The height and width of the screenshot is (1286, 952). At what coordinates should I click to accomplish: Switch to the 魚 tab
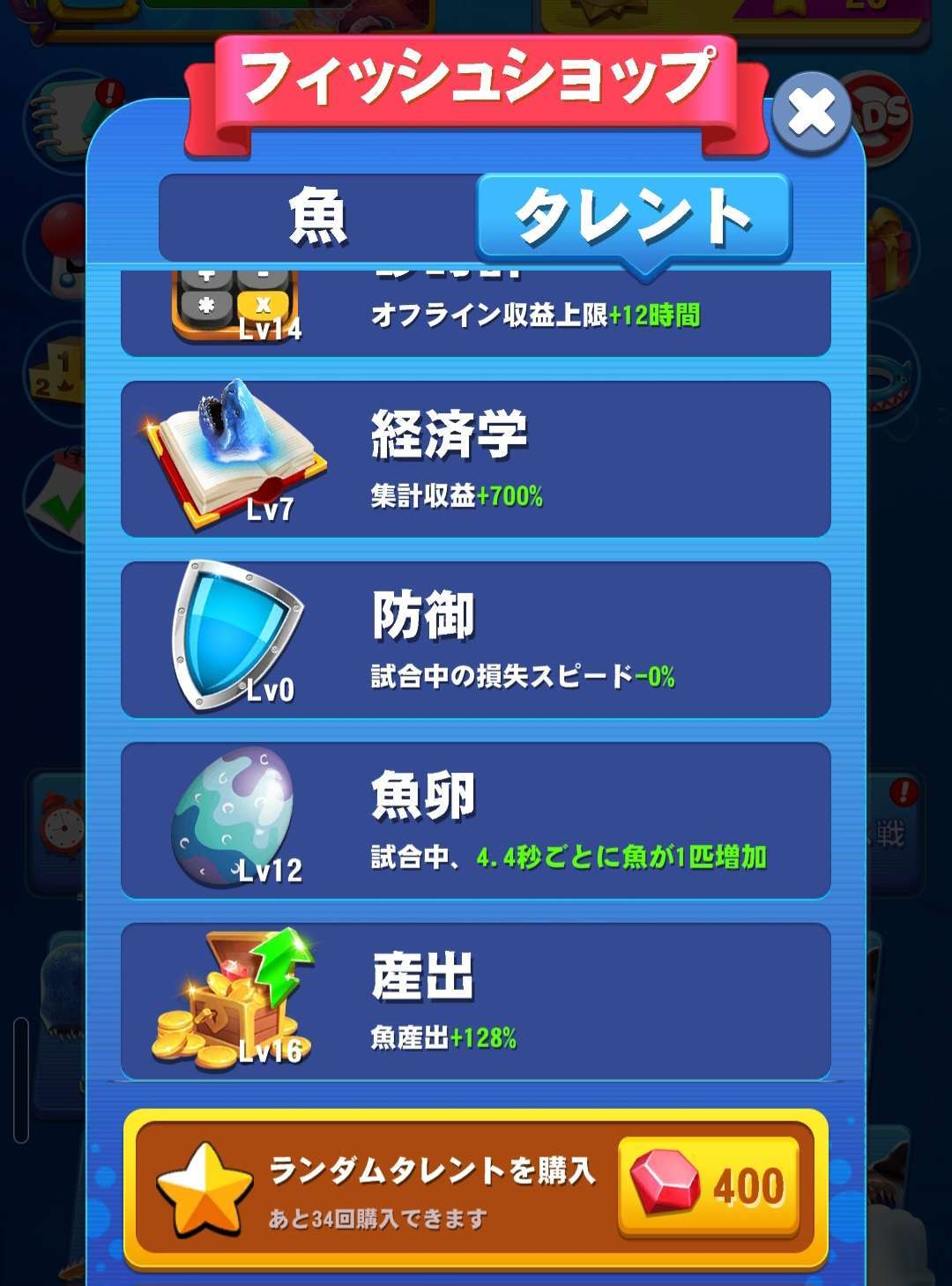pos(318,217)
